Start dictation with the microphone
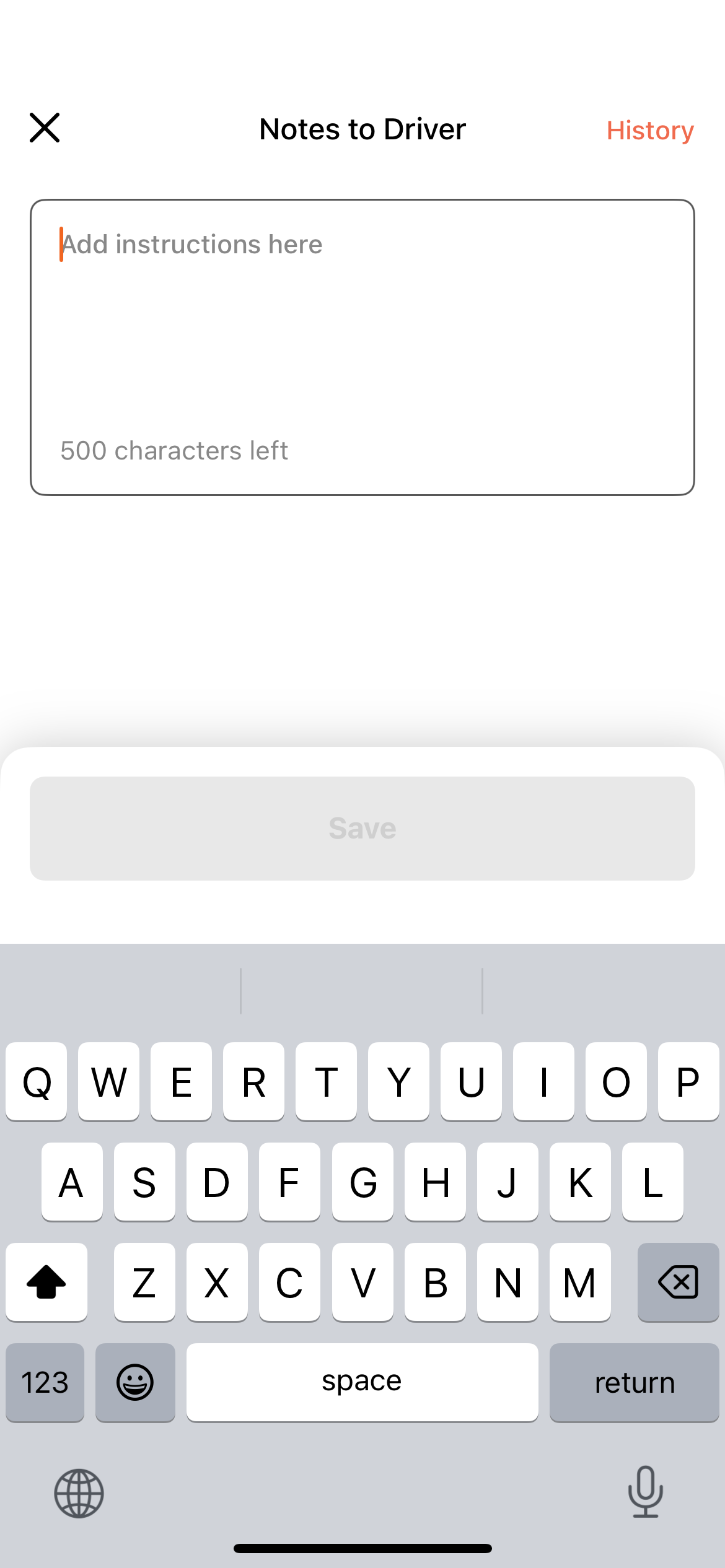 (645, 1492)
